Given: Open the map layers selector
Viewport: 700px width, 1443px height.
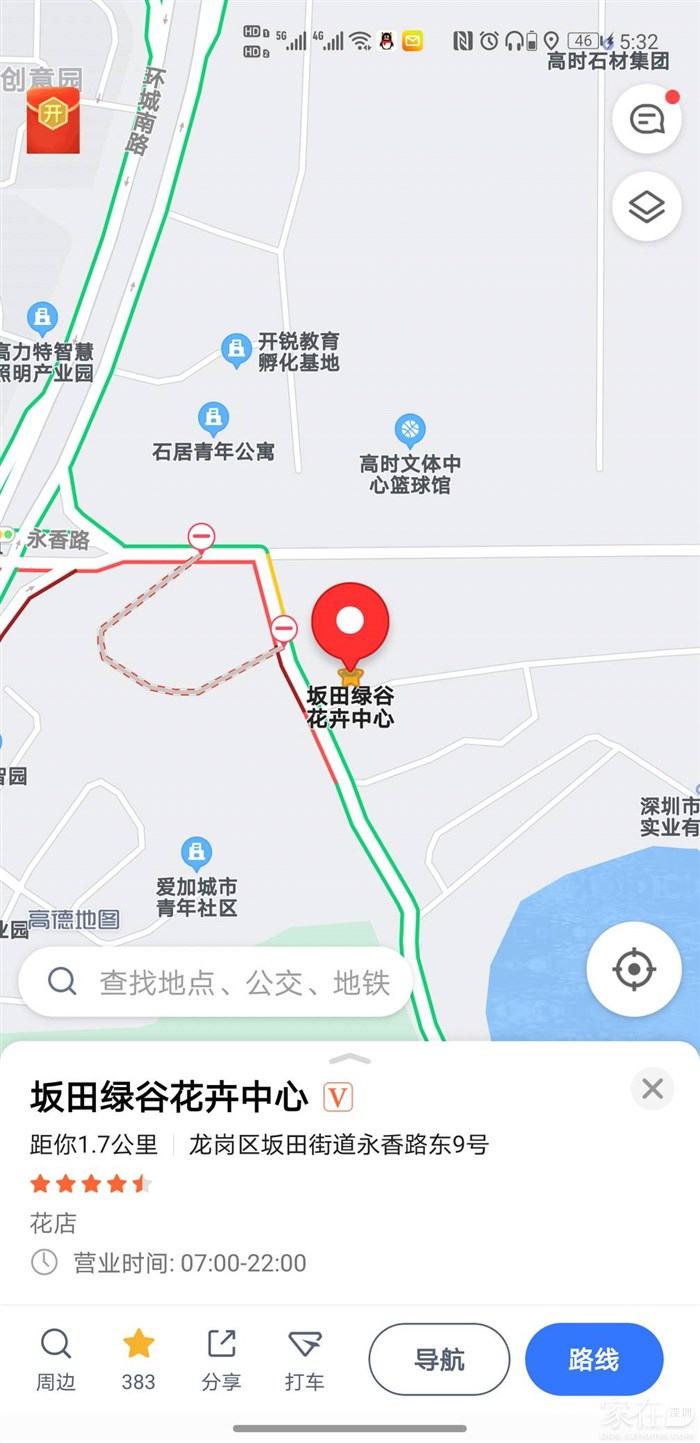Looking at the screenshot, I should point(647,207).
